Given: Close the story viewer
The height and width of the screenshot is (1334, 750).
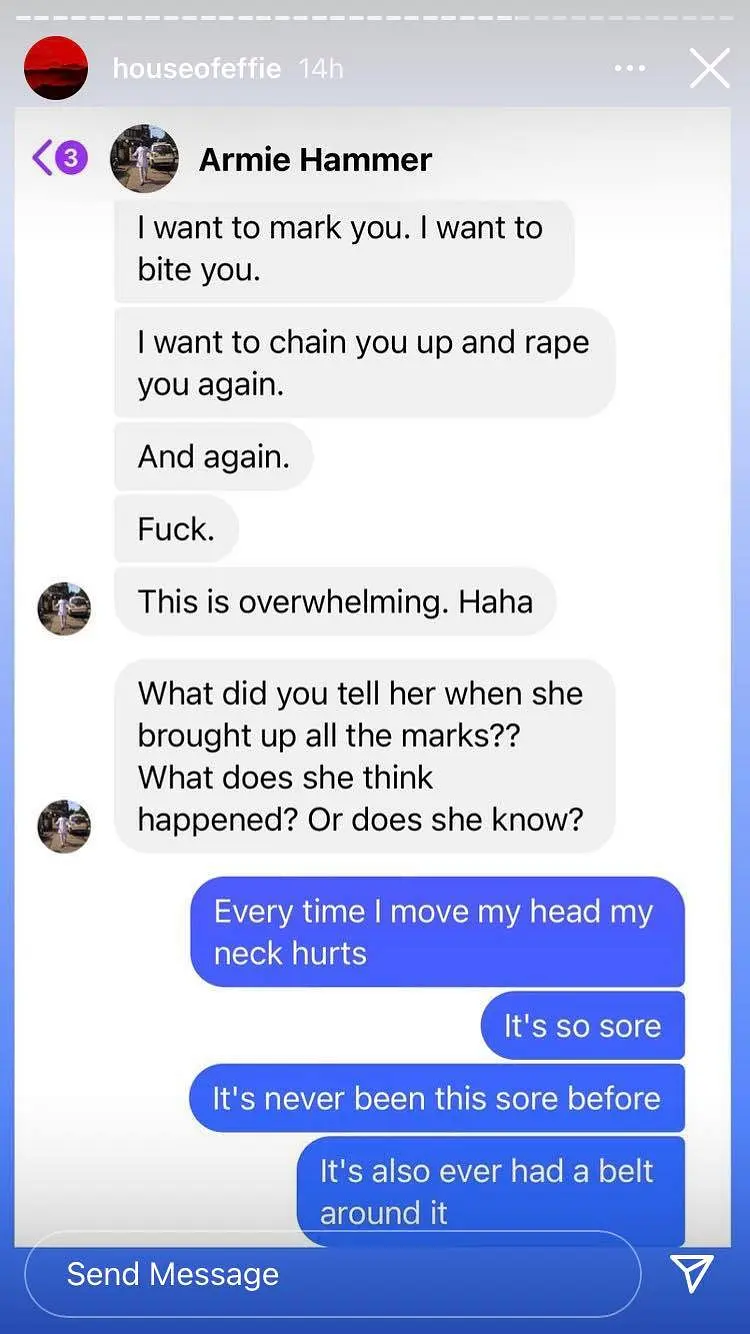Looking at the screenshot, I should pyautogui.click(x=710, y=68).
